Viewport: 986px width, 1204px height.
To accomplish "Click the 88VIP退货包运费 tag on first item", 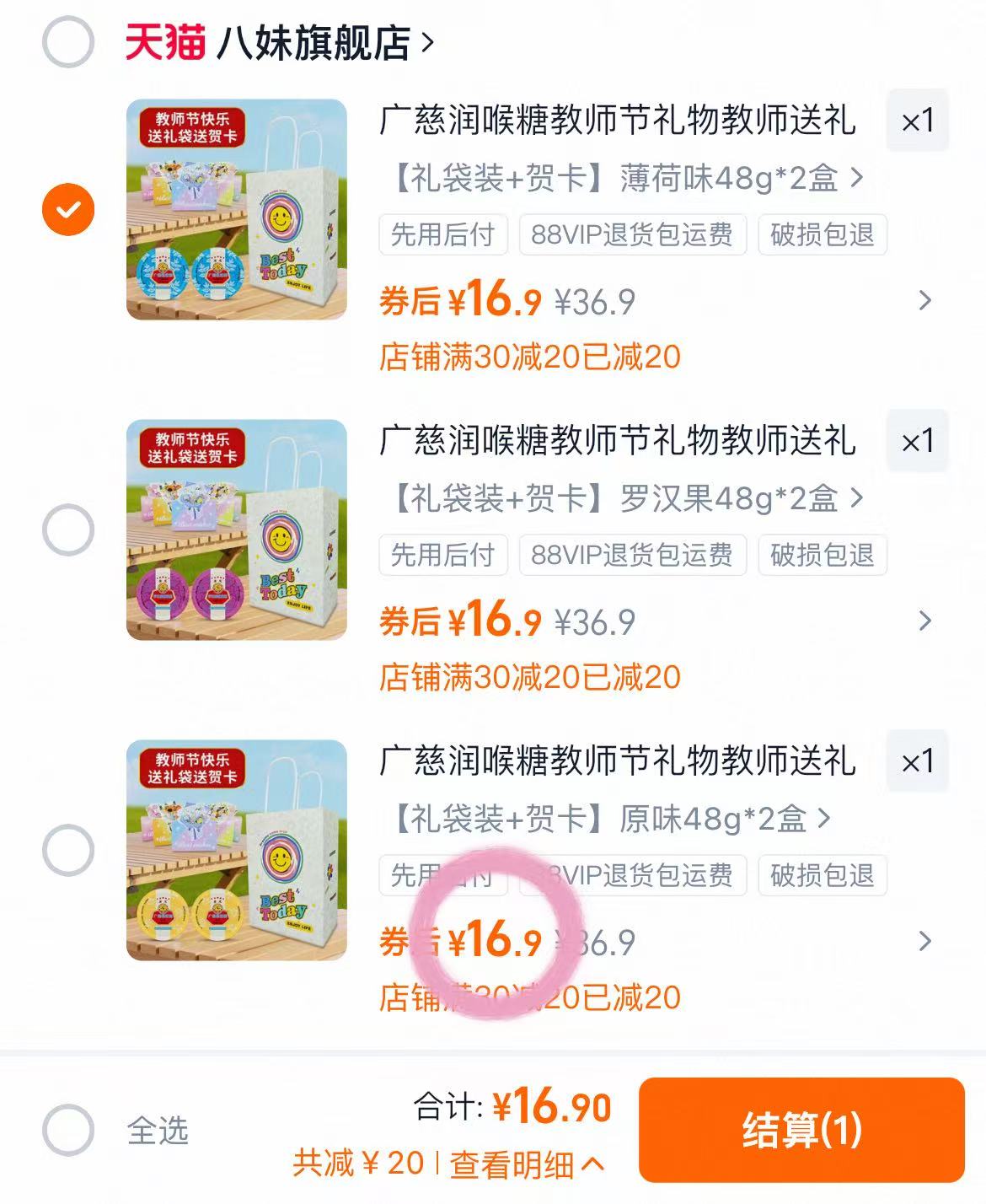I will (632, 236).
